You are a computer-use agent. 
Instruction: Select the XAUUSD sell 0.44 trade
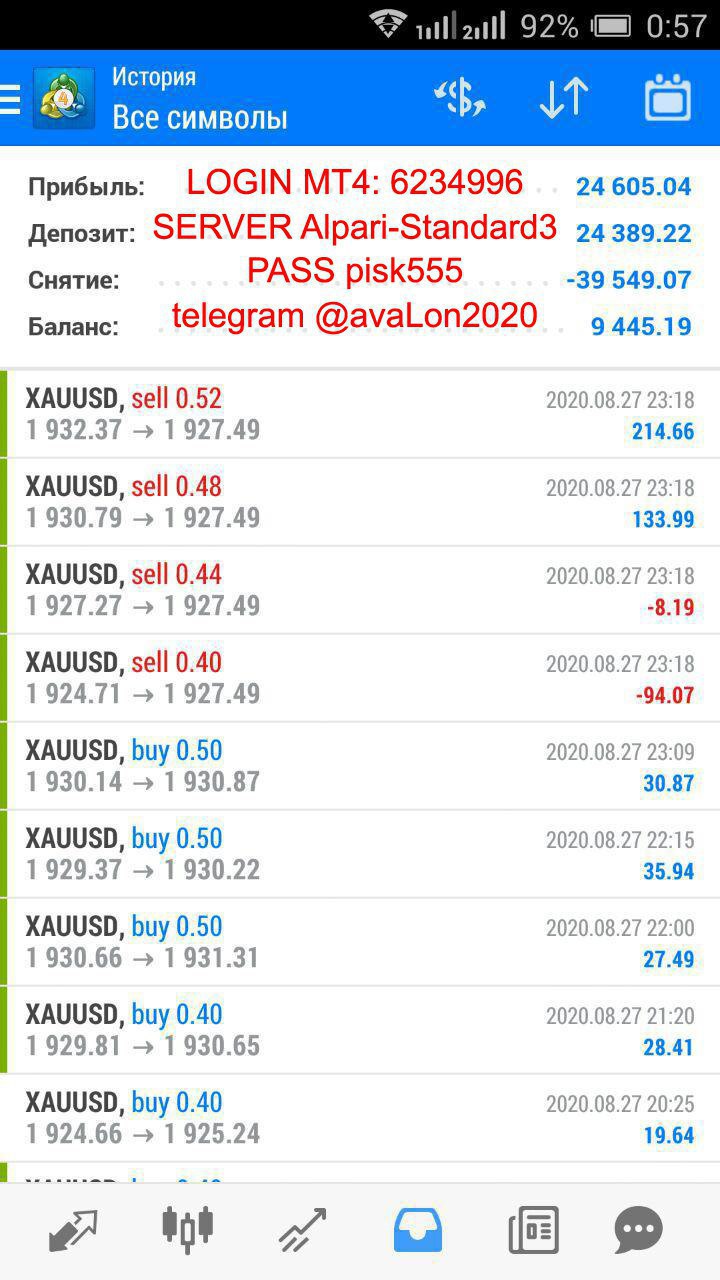[360, 590]
